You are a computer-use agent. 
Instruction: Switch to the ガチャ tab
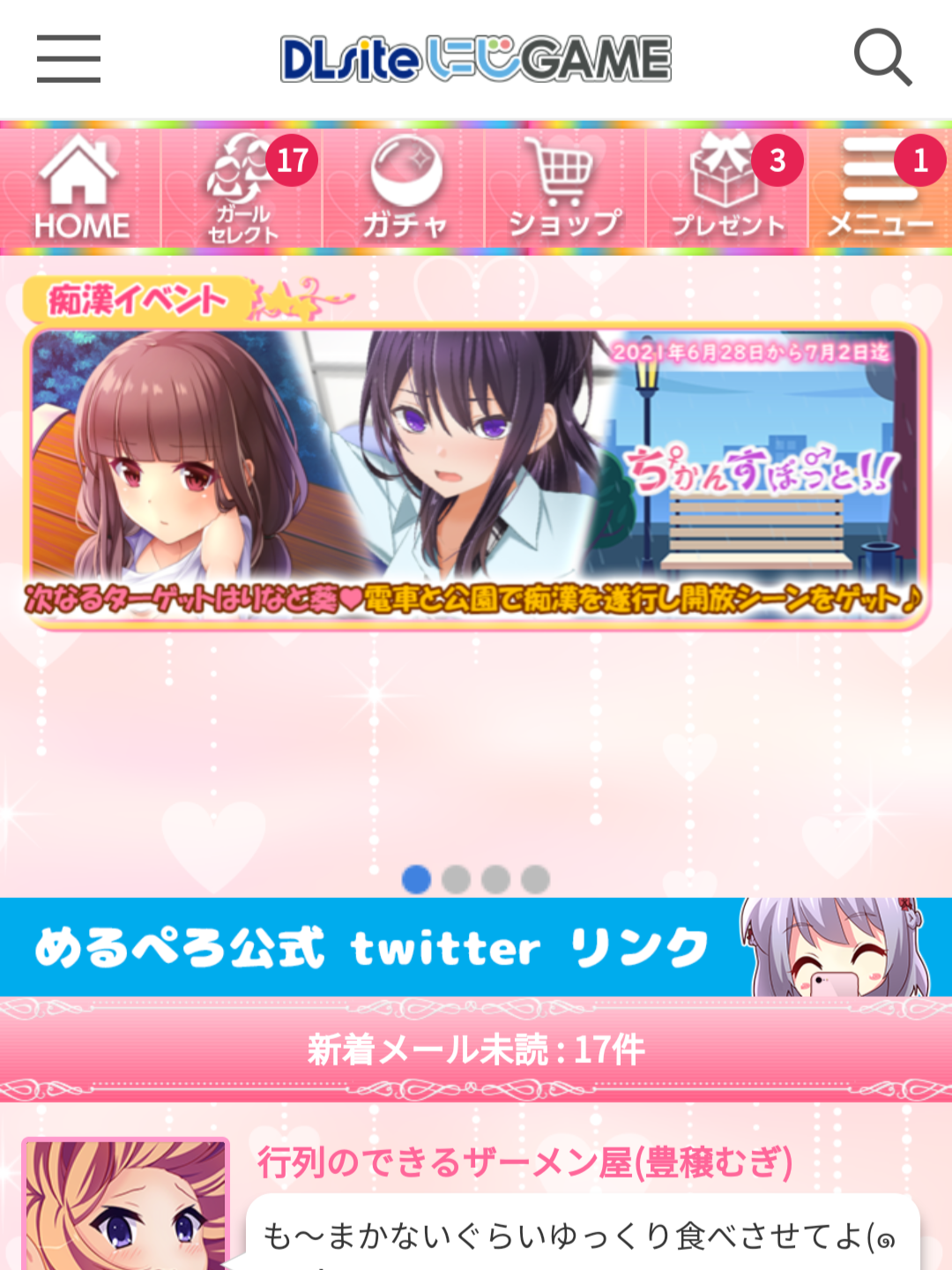pyautogui.click(x=405, y=189)
